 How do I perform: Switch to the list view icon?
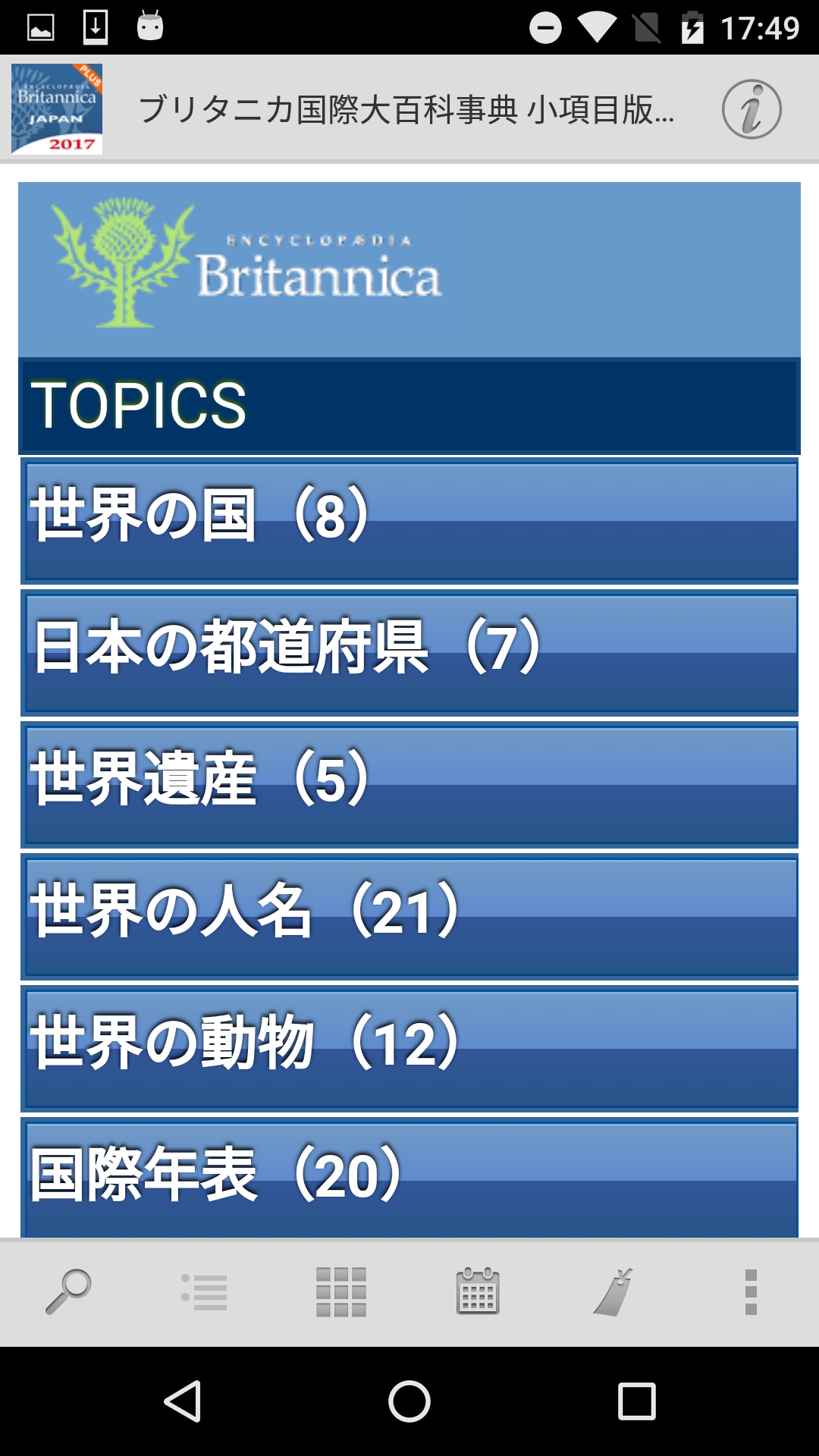click(205, 1291)
